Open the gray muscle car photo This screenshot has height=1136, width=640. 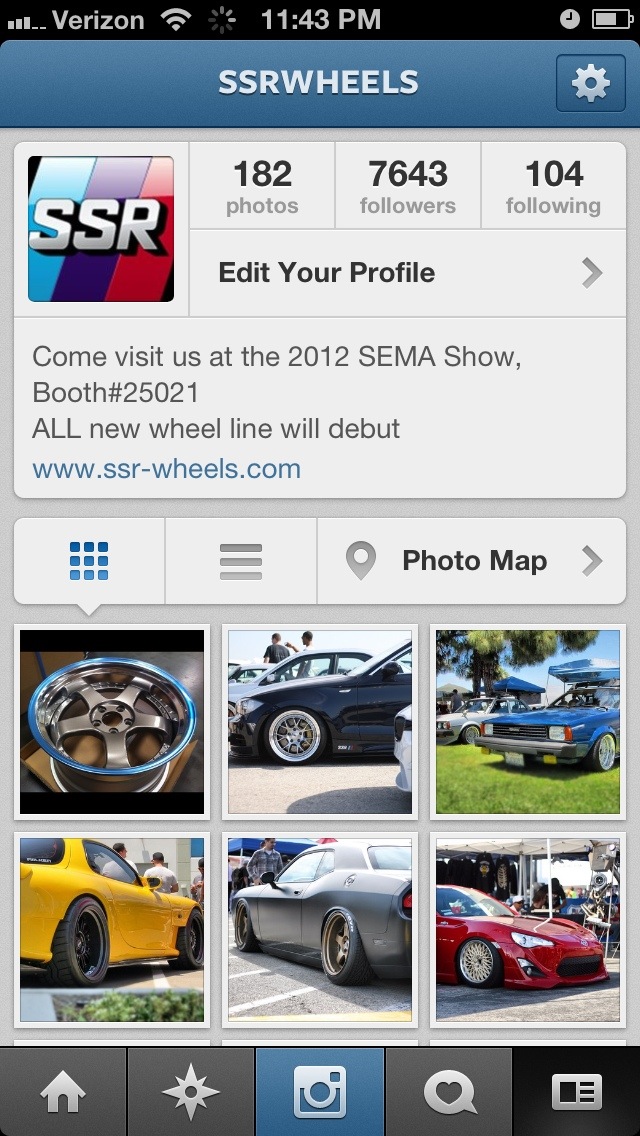click(320, 929)
